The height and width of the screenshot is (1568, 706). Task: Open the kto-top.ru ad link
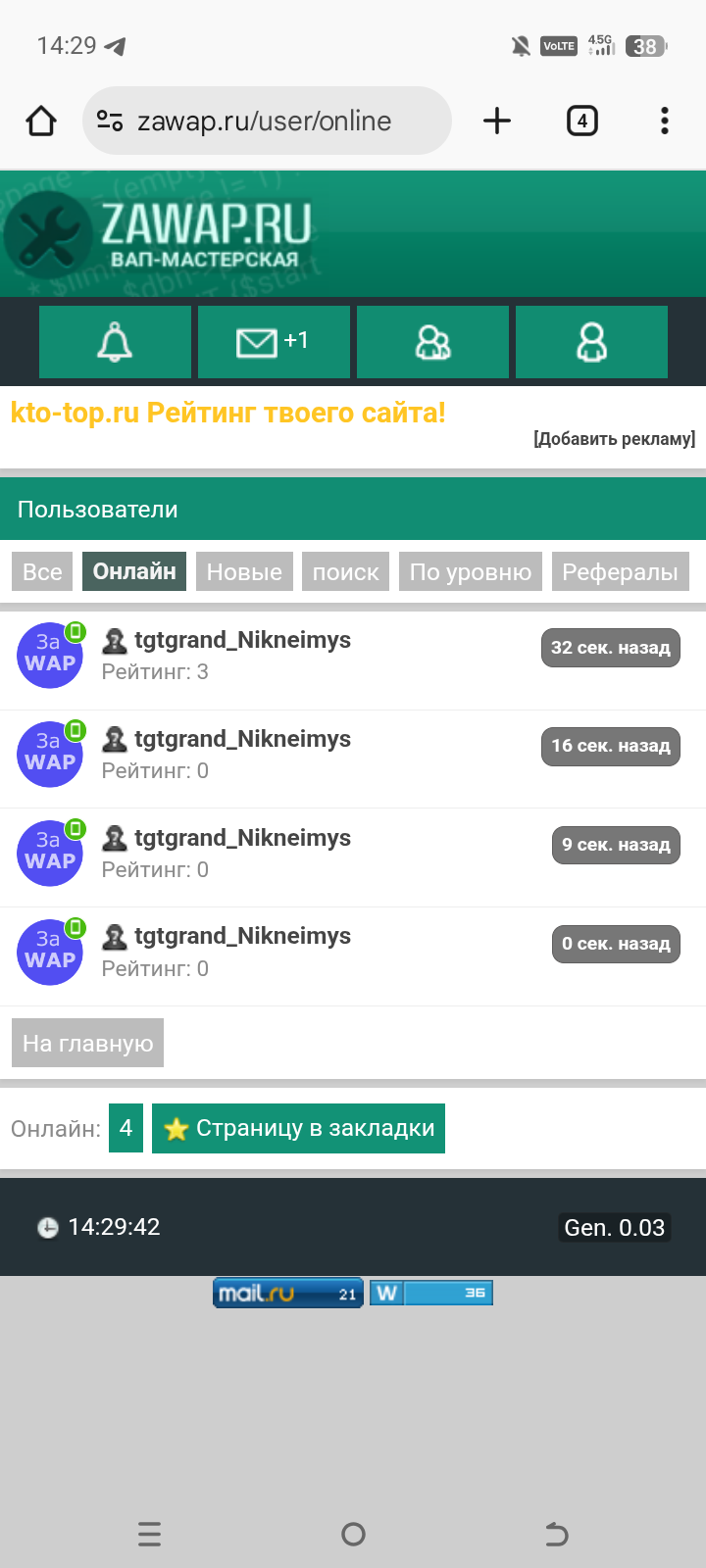(x=227, y=413)
